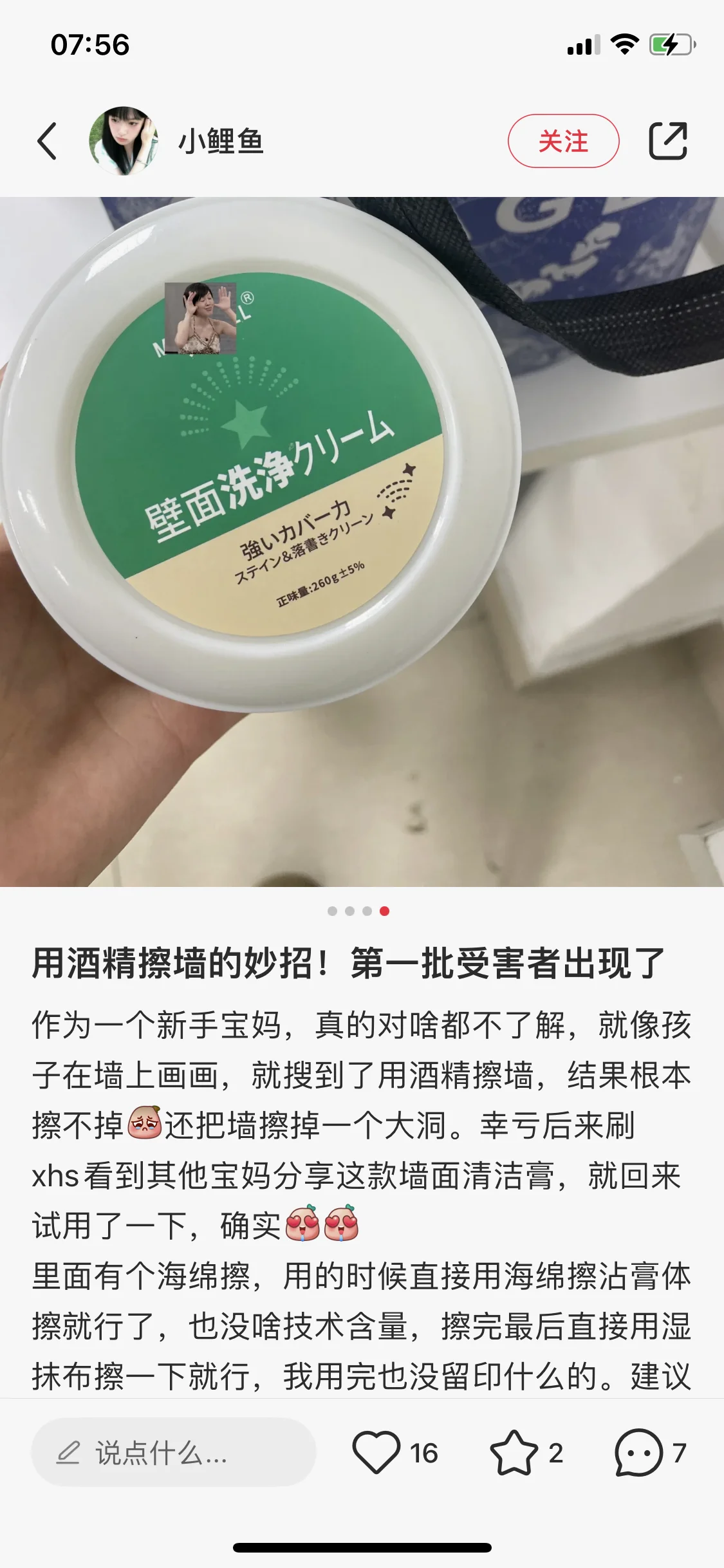Like this post with the heart
This screenshot has height=1568, width=724.
pos(376,1452)
